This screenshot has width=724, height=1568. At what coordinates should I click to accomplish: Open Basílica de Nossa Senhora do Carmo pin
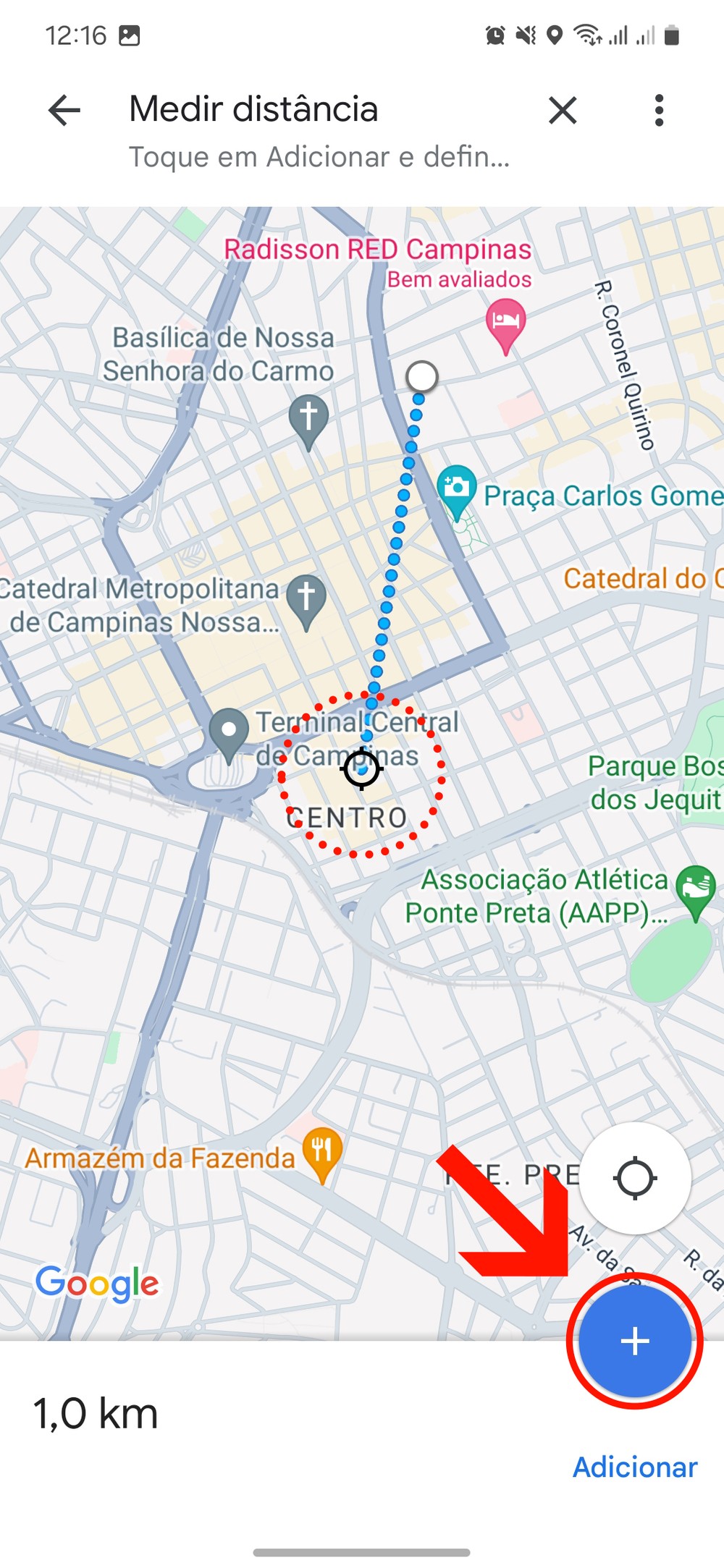tap(308, 418)
